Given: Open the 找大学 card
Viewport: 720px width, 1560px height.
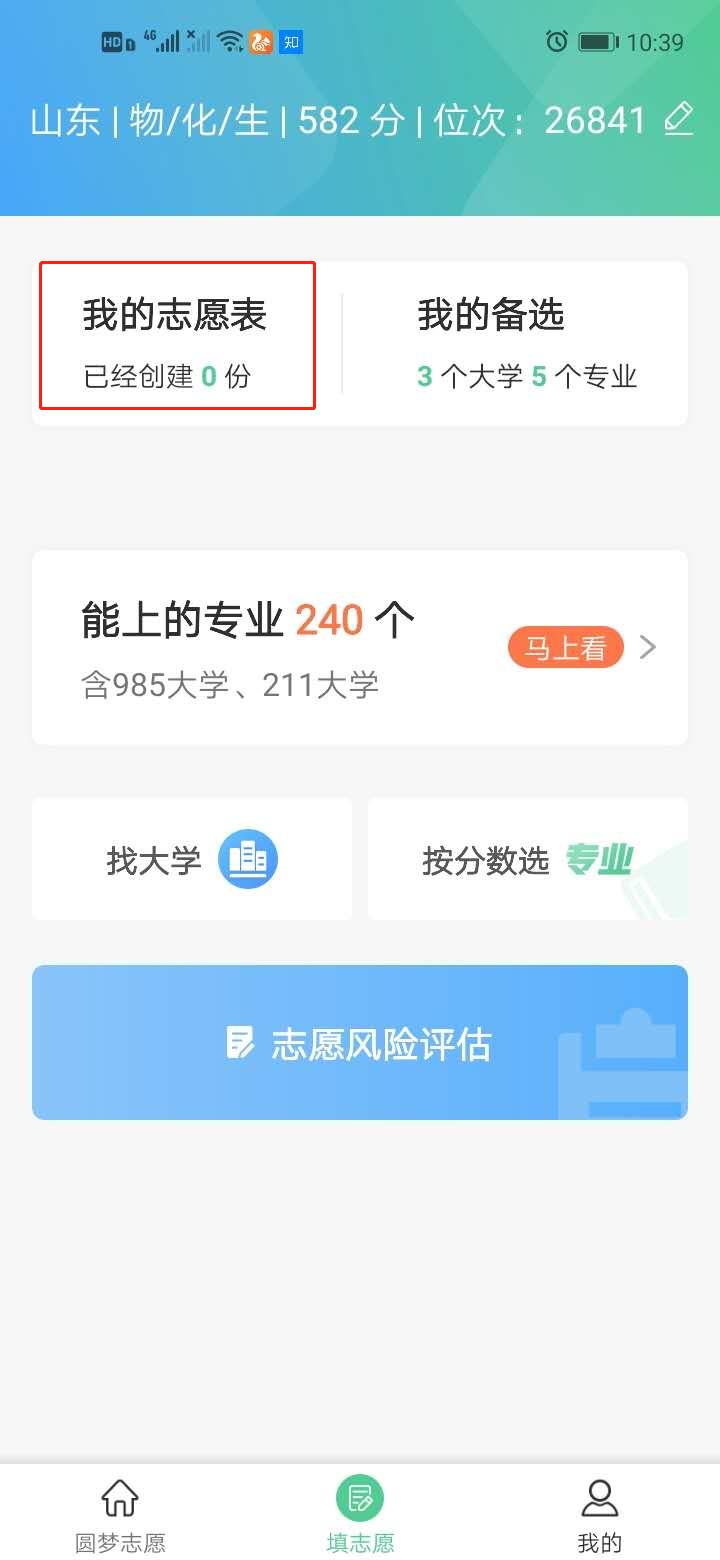Looking at the screenshot, I should (x=192, y=859).
